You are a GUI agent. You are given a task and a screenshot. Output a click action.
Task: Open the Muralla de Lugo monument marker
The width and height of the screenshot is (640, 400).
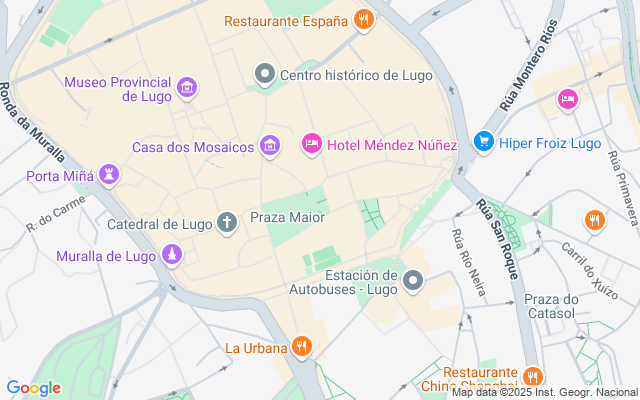[x=172, y=256]
